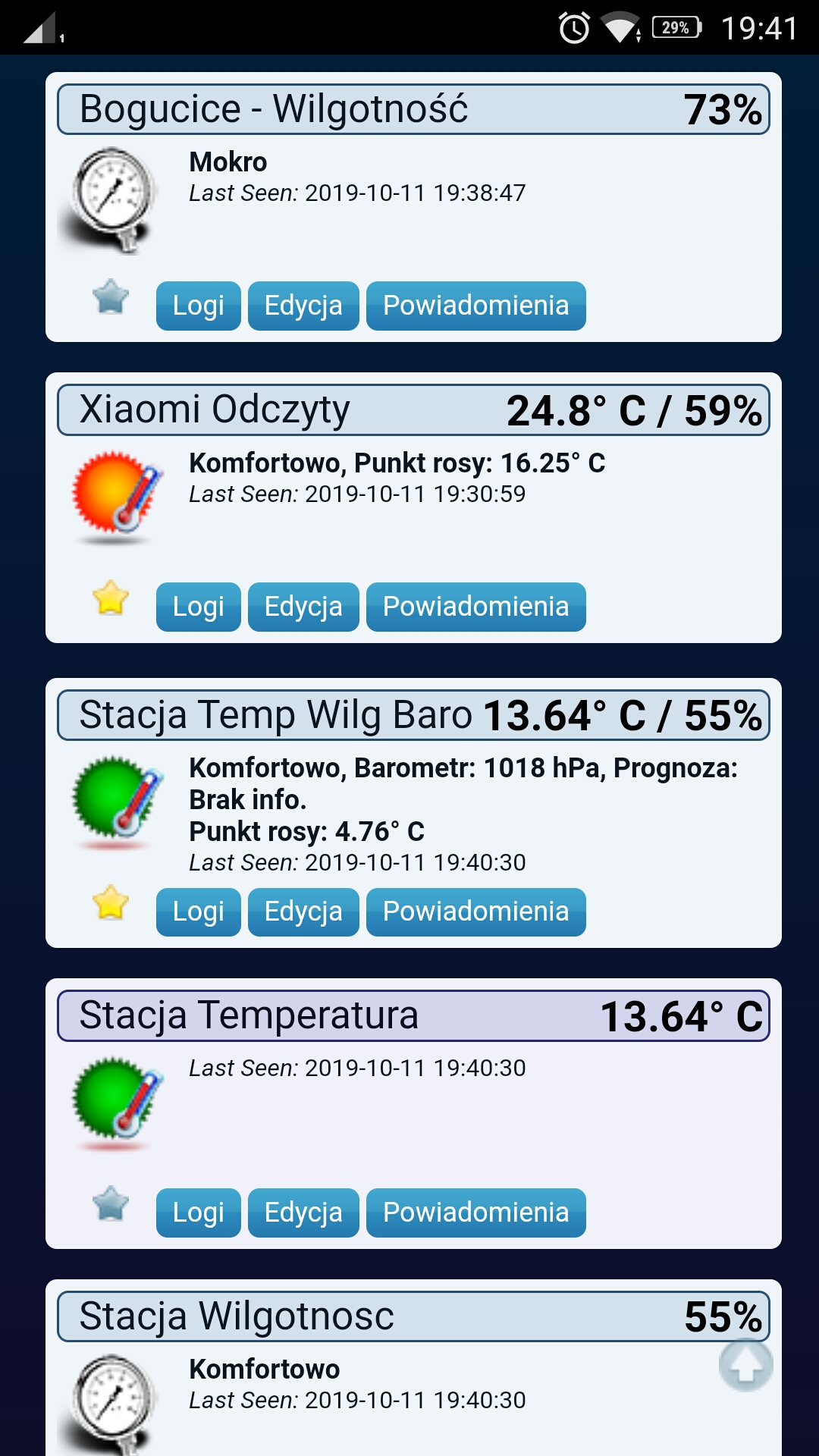
Task: Mark Bogucice - Wilgotność as favorite with star
Action: [x=111, y=297]
